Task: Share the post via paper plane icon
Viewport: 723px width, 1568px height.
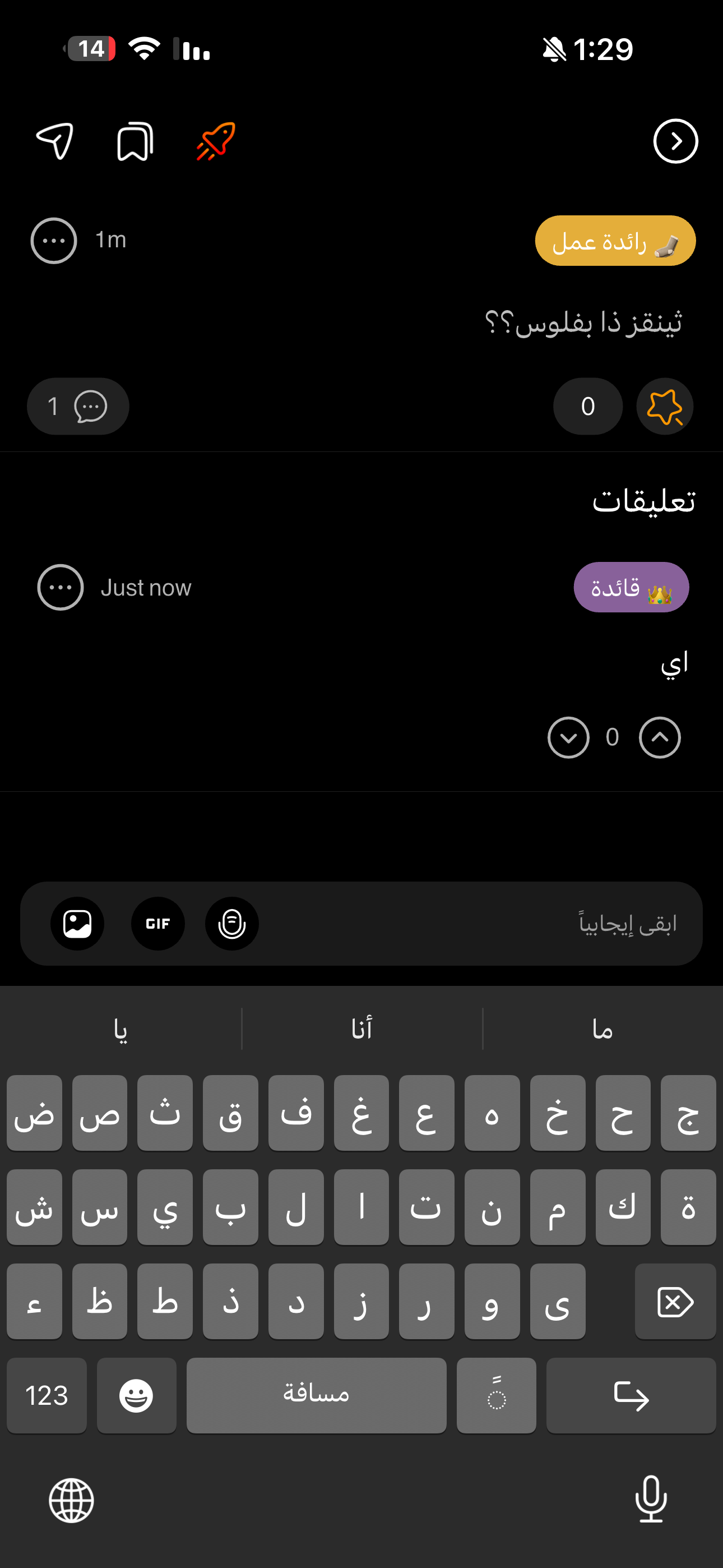Action: pos(55,141)
